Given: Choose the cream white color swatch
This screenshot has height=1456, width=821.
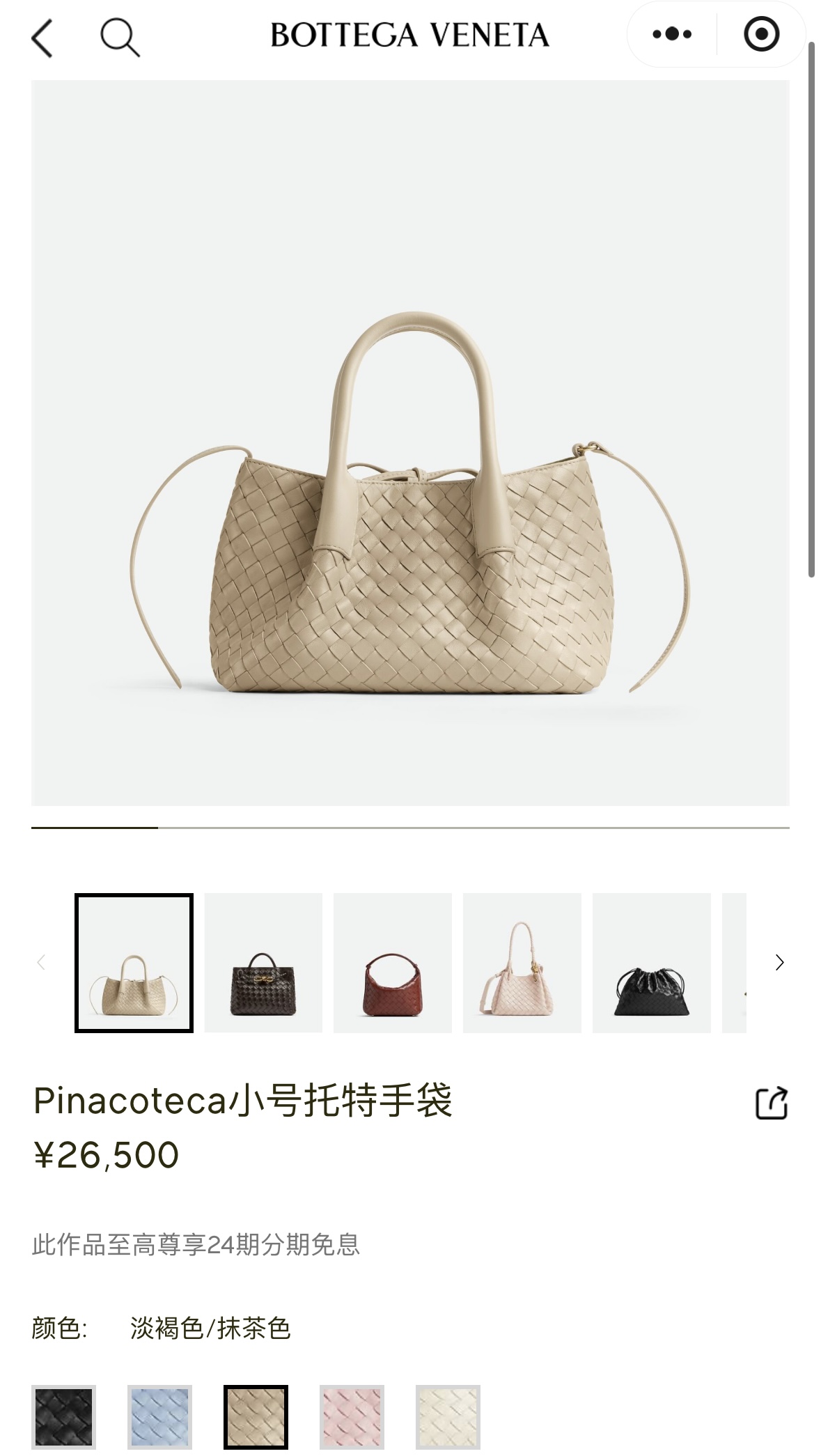Looking at the screenshot, I should pyautogui.click(x=448, y=1418).
